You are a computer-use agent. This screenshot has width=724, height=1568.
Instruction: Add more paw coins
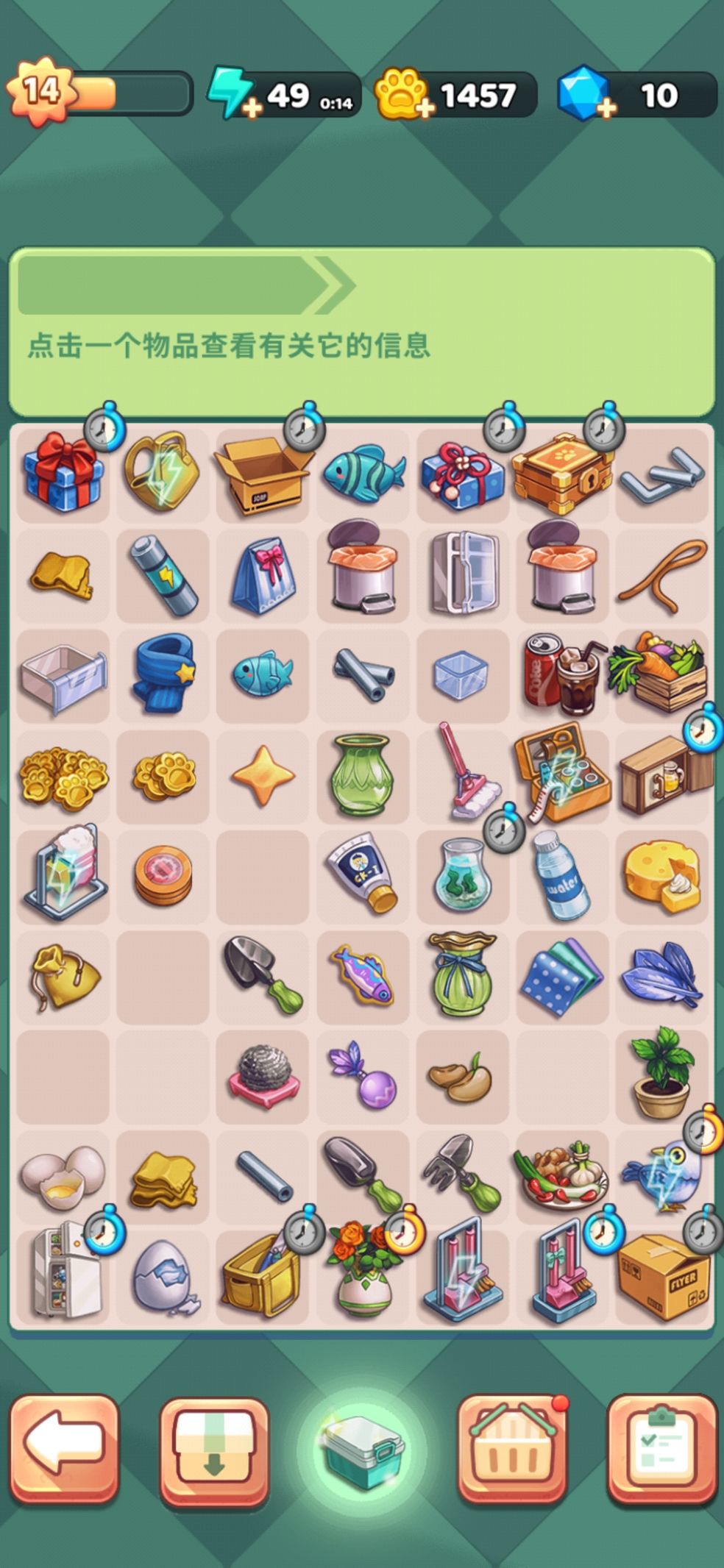click(x=402, y=93)
